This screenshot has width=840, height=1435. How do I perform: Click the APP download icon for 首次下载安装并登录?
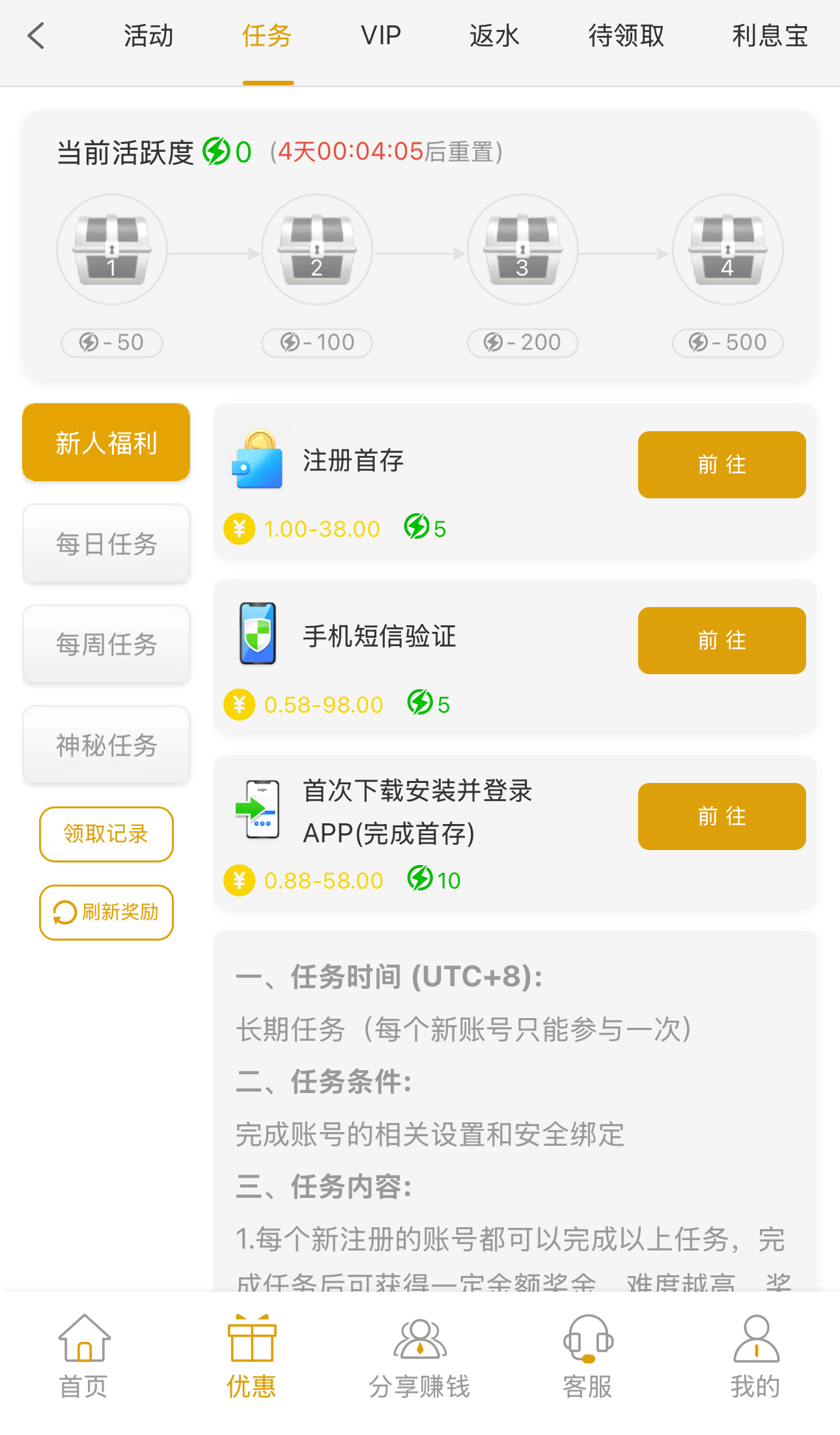pyautogui.click(x=258, y=811)
